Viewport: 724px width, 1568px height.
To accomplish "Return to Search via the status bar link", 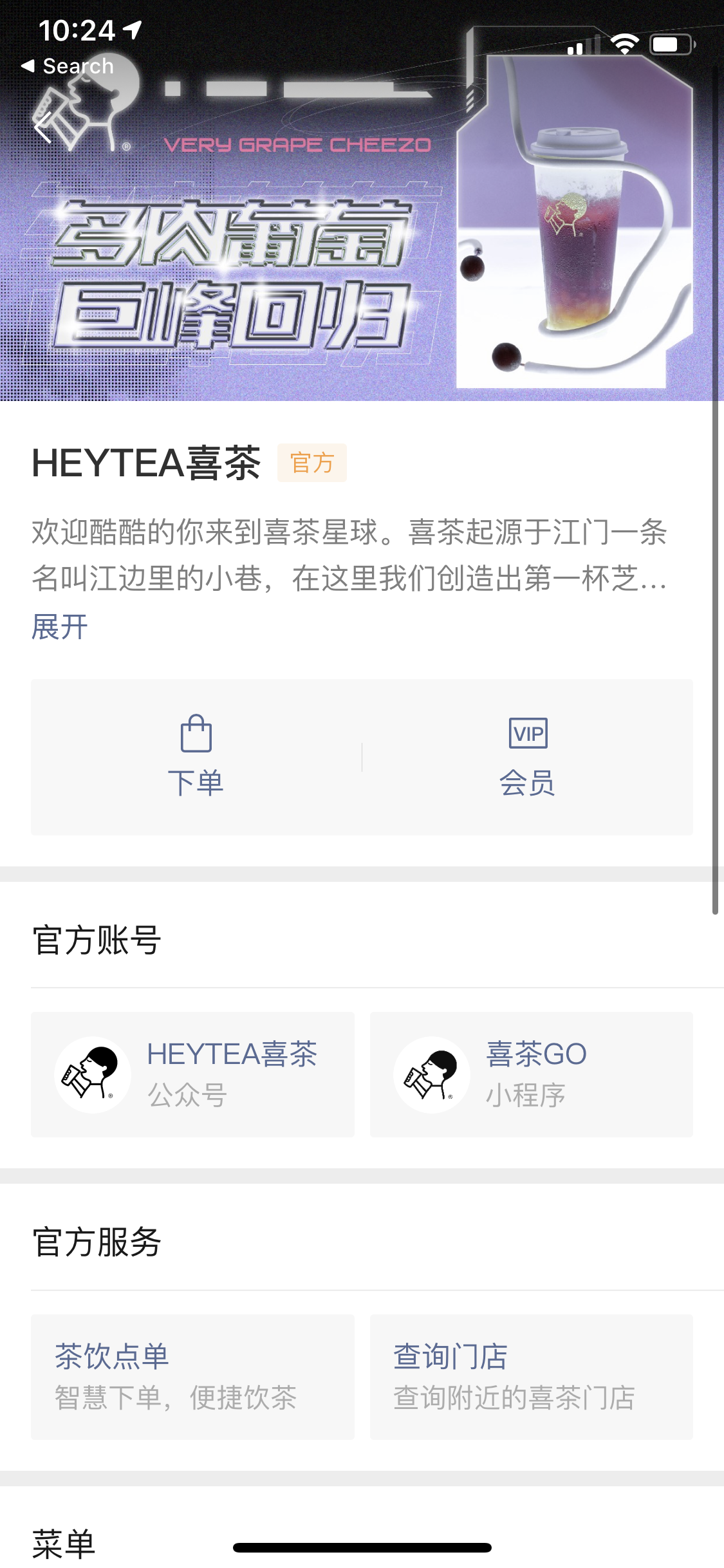I will [68, 66].
